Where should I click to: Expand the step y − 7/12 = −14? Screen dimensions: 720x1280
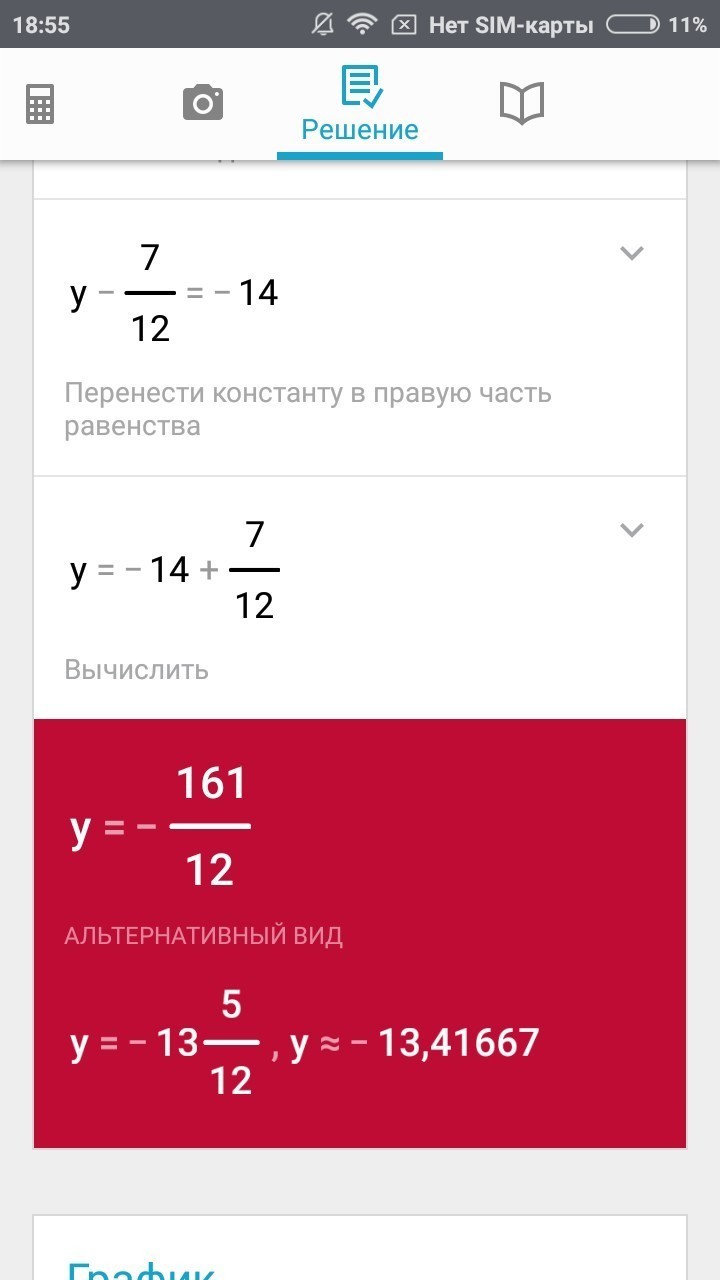pos(631,253)
